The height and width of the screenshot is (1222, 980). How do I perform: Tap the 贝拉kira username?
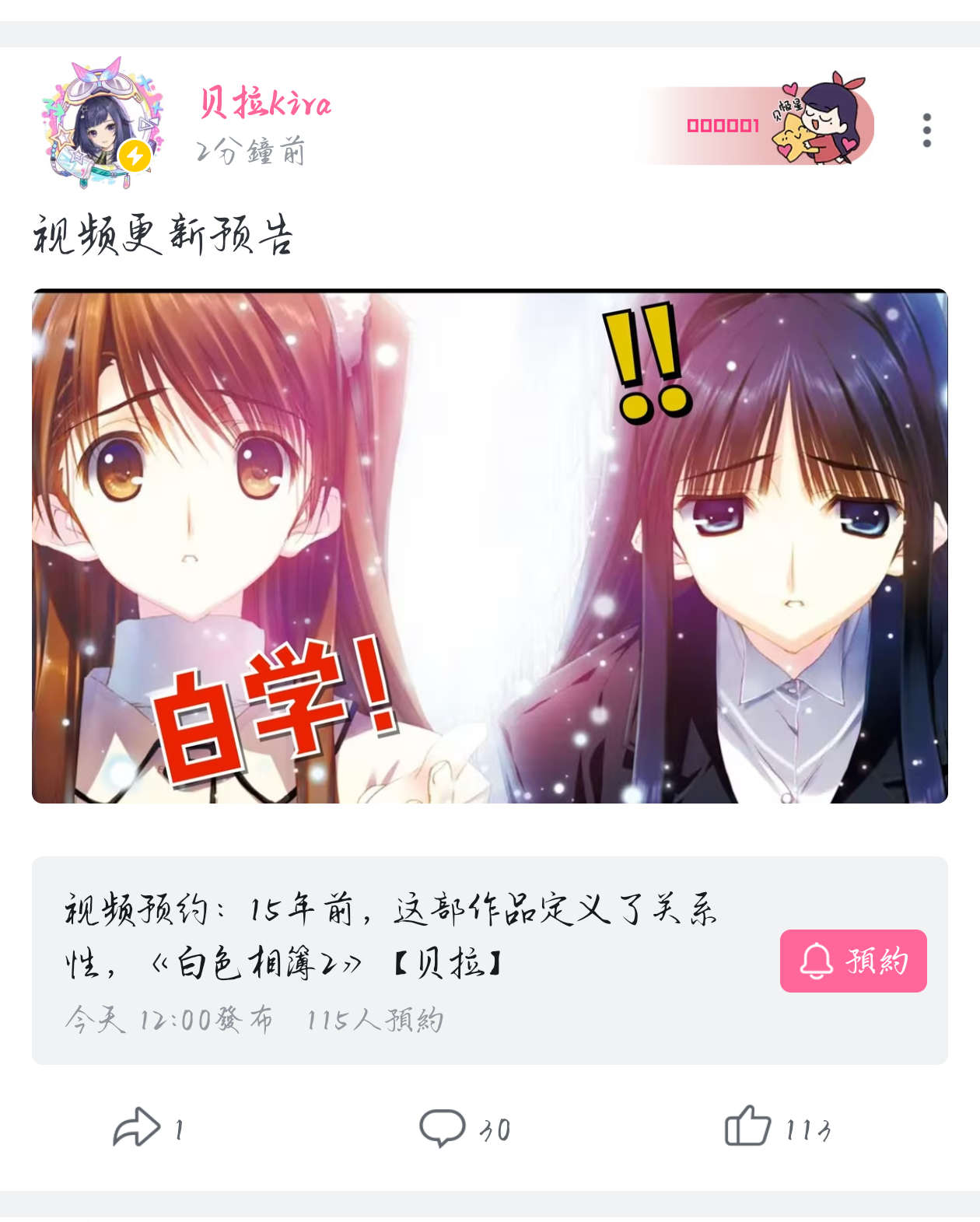(x=264, y=103)
